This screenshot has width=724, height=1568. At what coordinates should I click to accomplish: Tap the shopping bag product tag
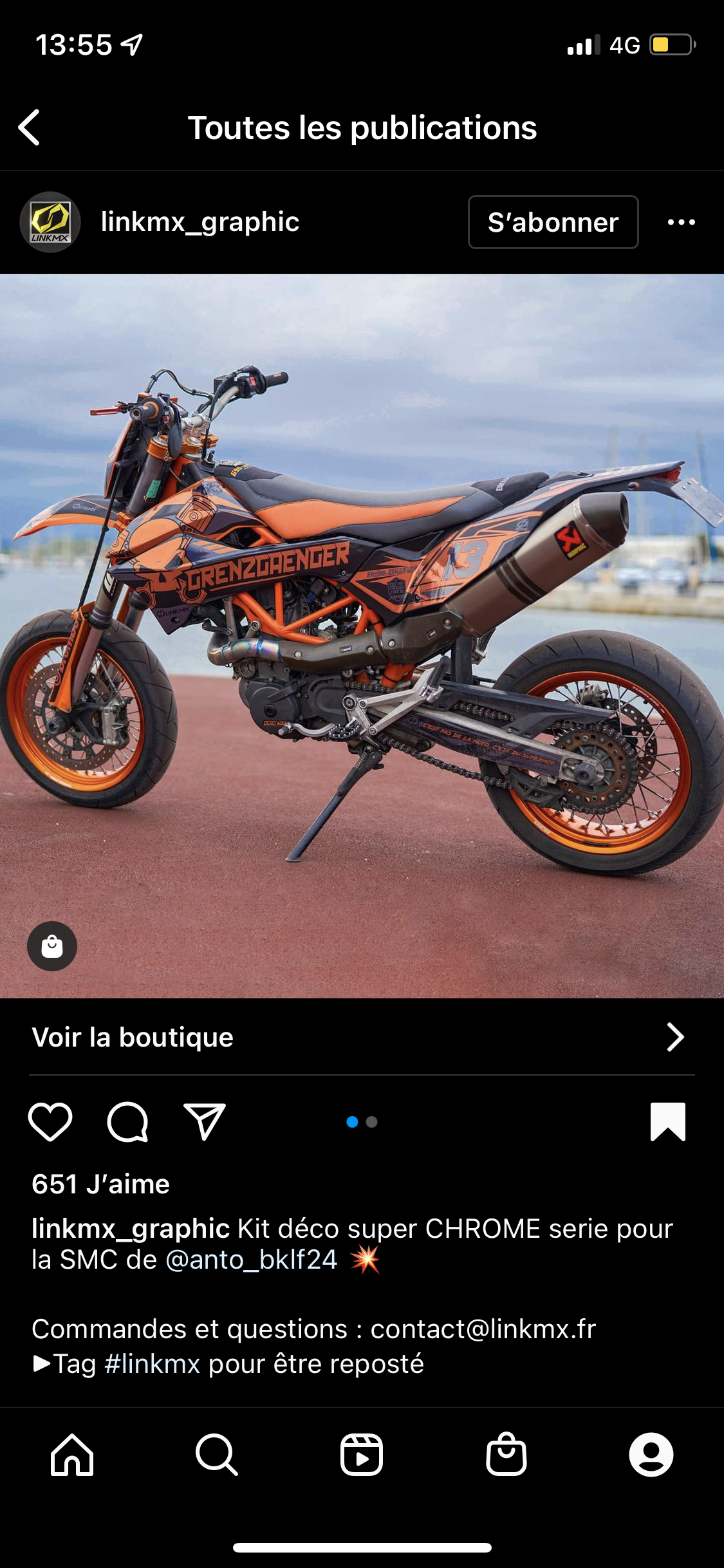pos(52,946)
